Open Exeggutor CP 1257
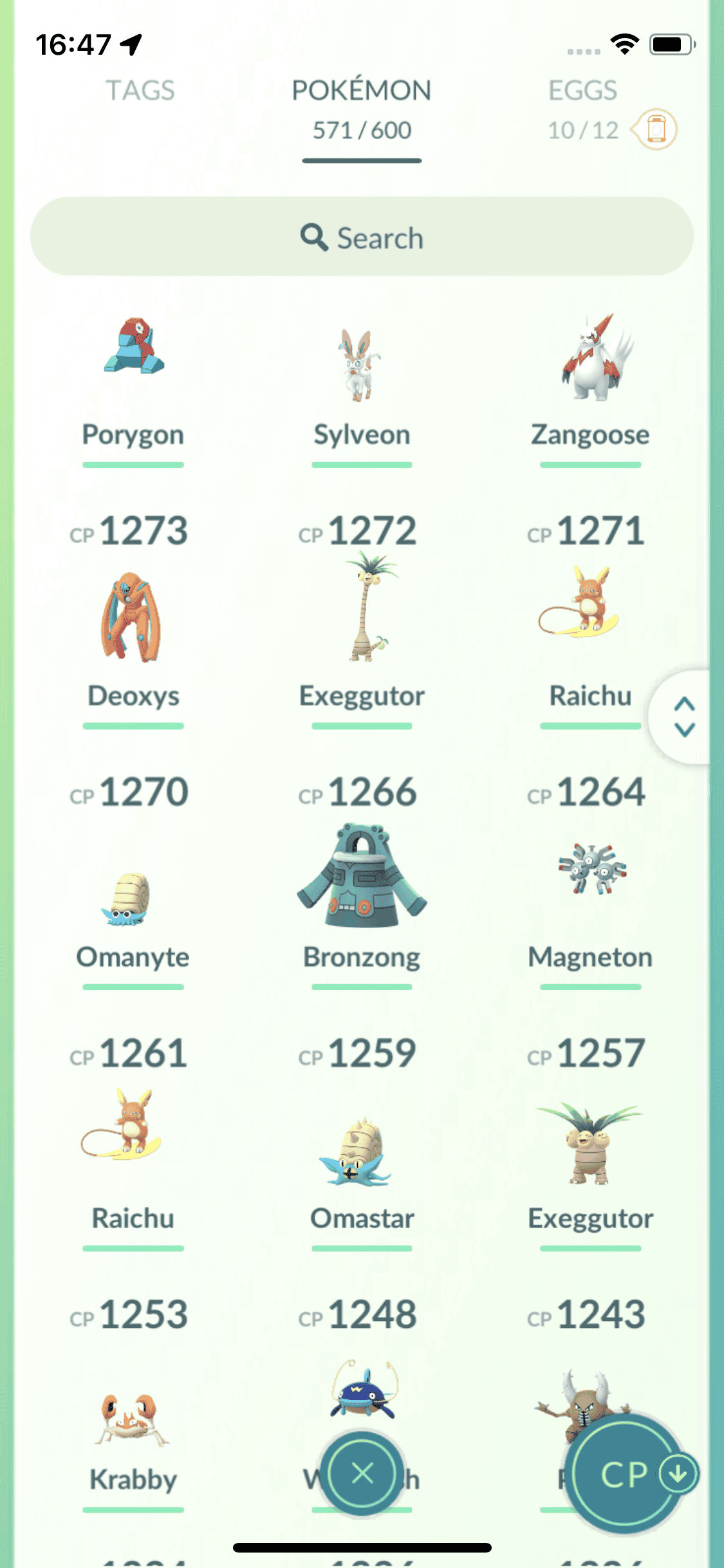This screenshot has height=1568, width=724. [590, 1146]
